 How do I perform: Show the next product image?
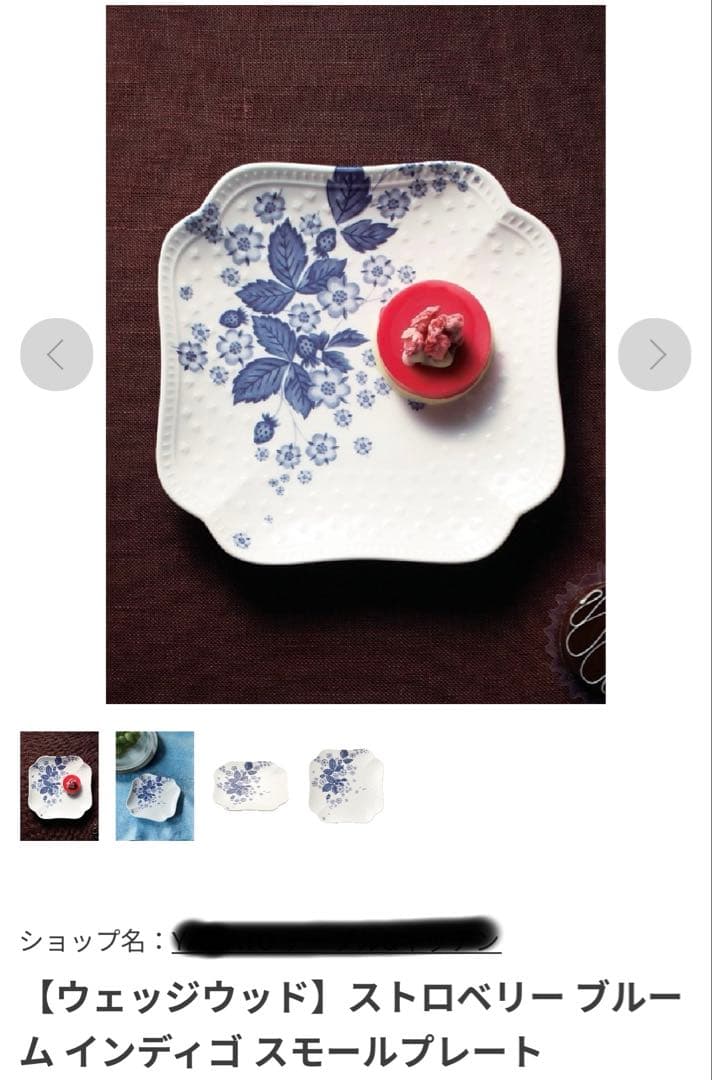tap(654, 354)
